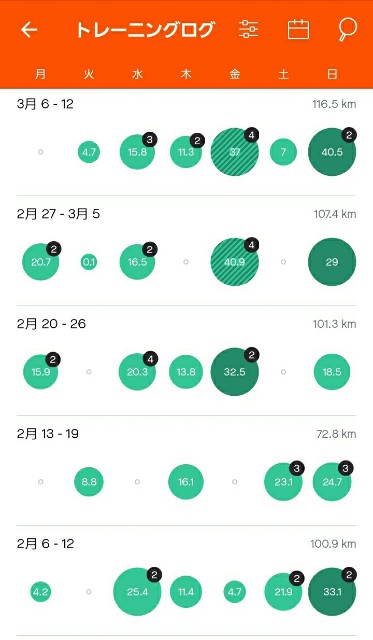
Task: Tap the search magnifier icon
Action: pos(347,30)
